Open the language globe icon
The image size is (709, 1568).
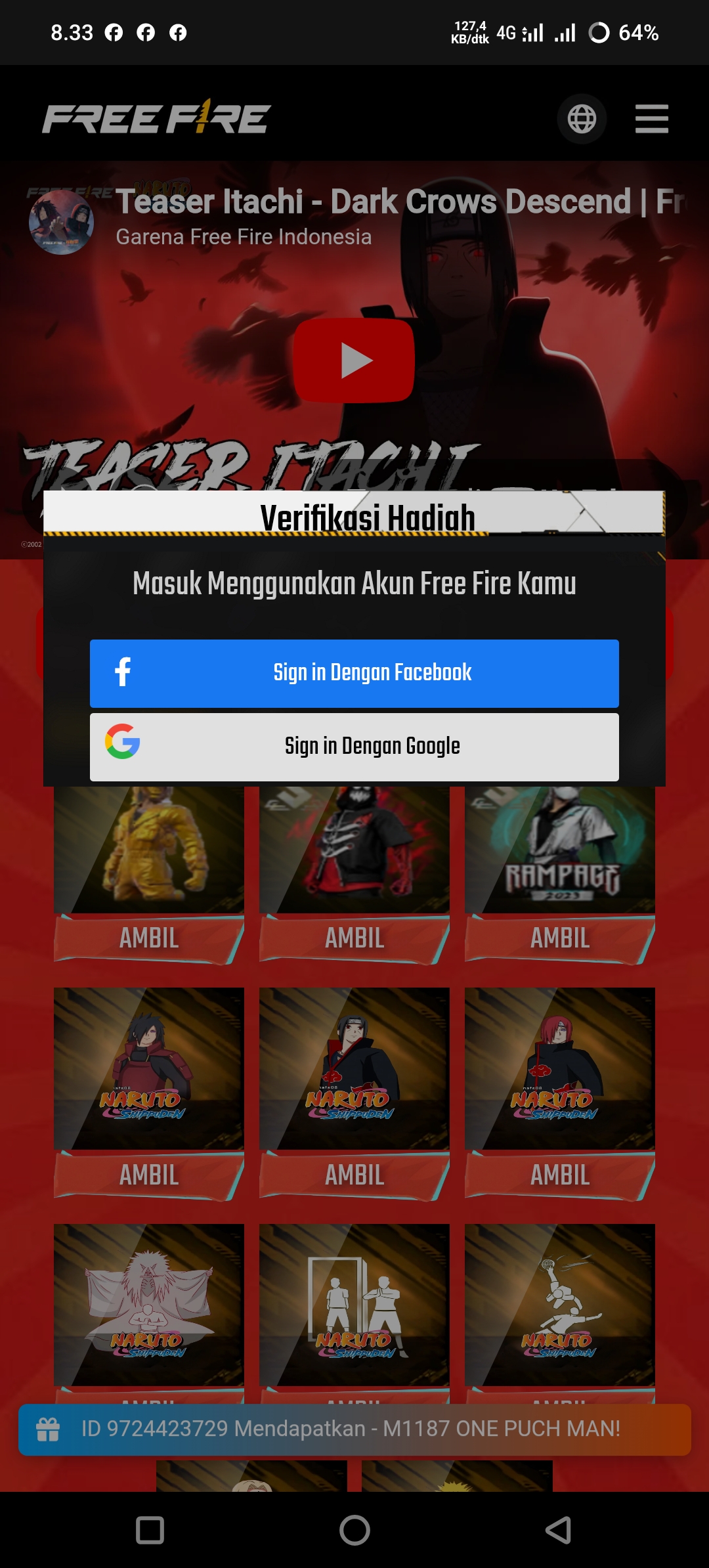point(582,119)
